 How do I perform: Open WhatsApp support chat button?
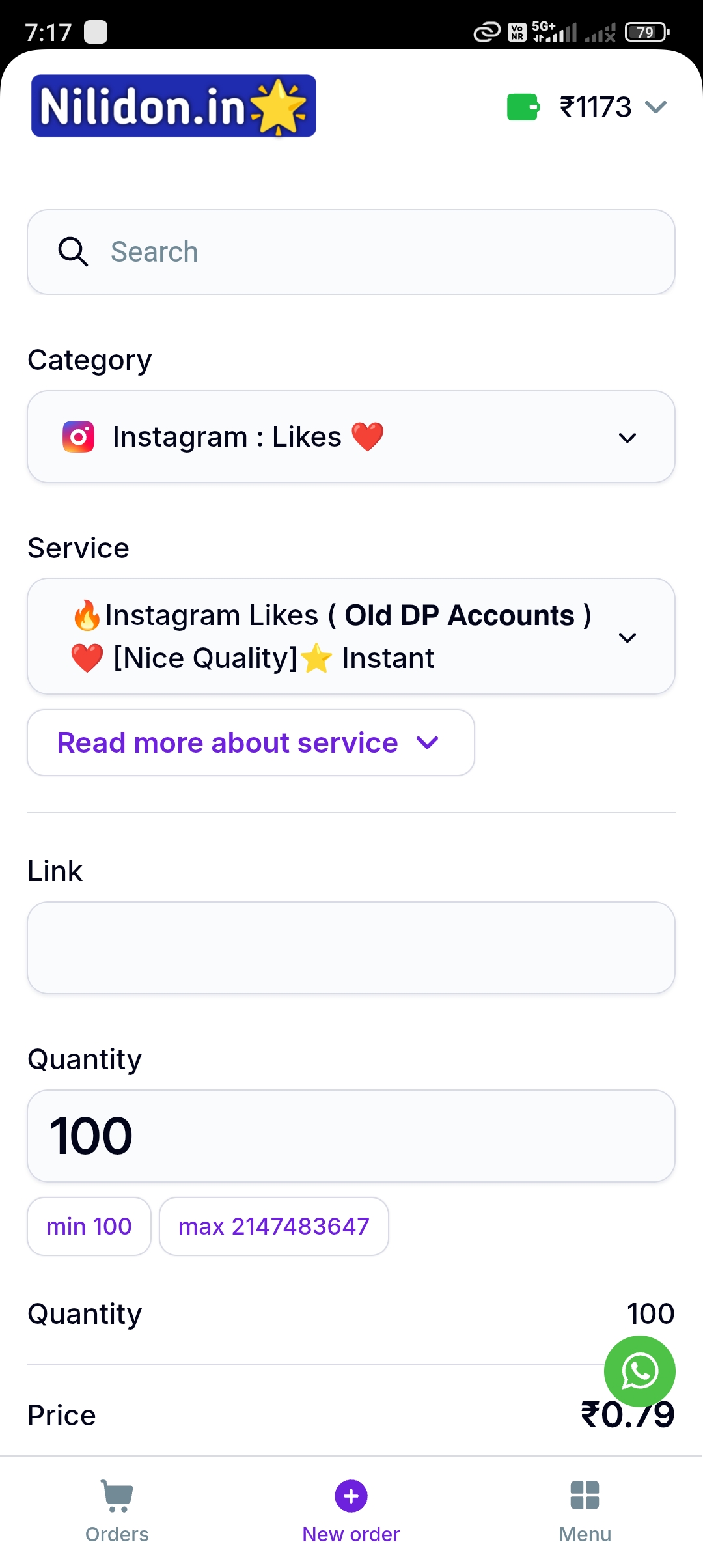click(x=639, y=1371)
